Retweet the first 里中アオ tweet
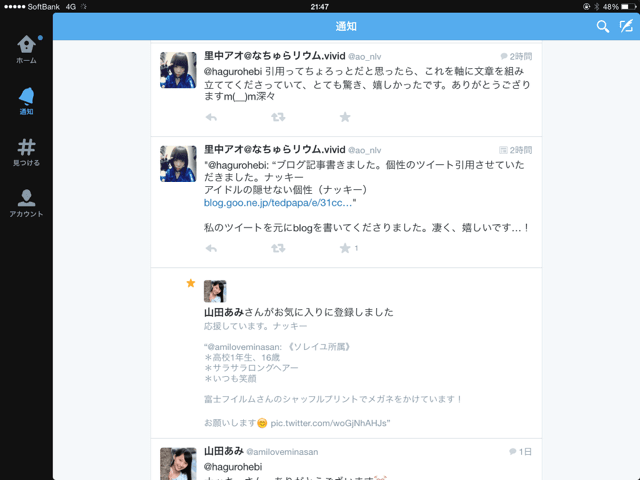 (x=278, y=117)
